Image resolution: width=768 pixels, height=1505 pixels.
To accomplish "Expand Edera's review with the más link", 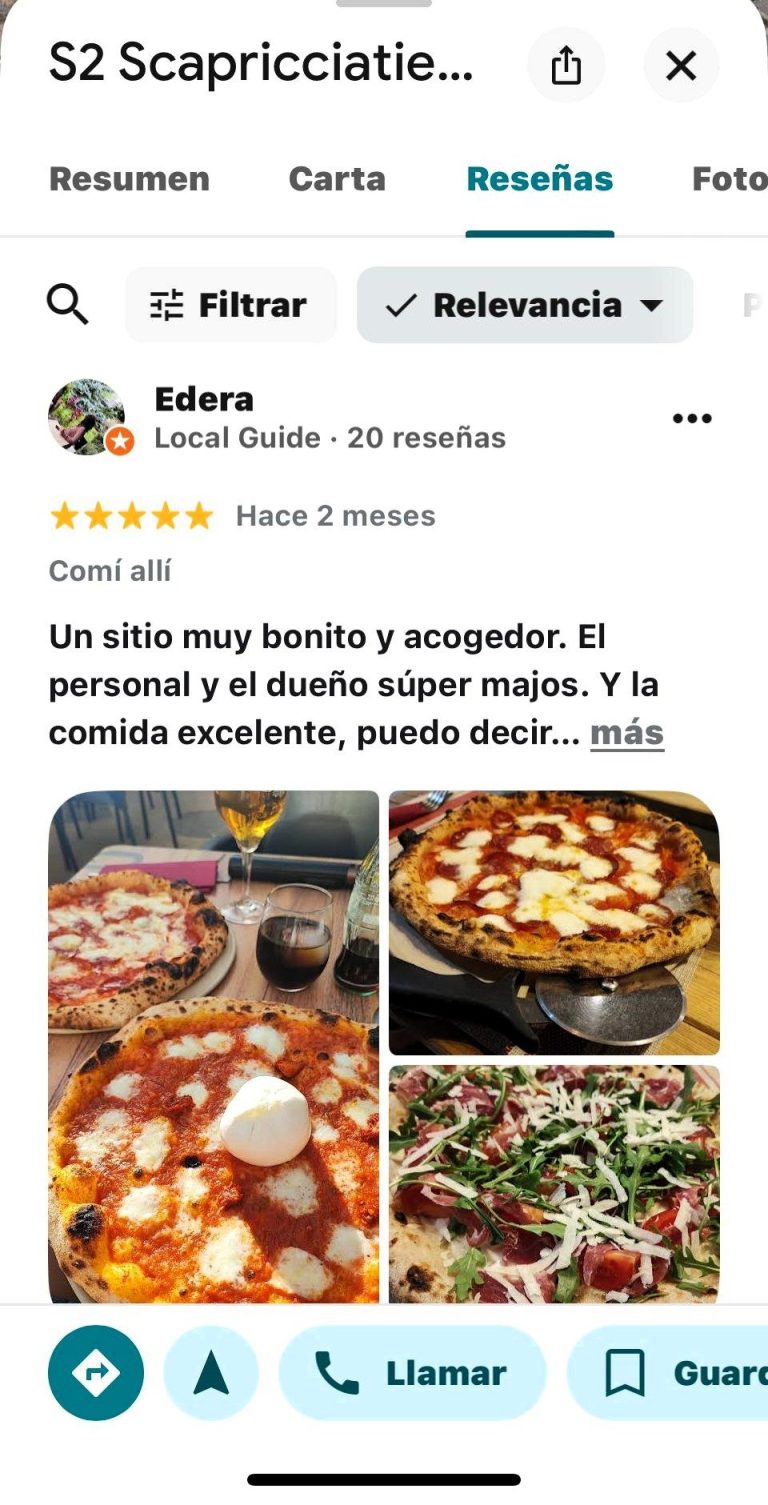I will coord(627,733).
